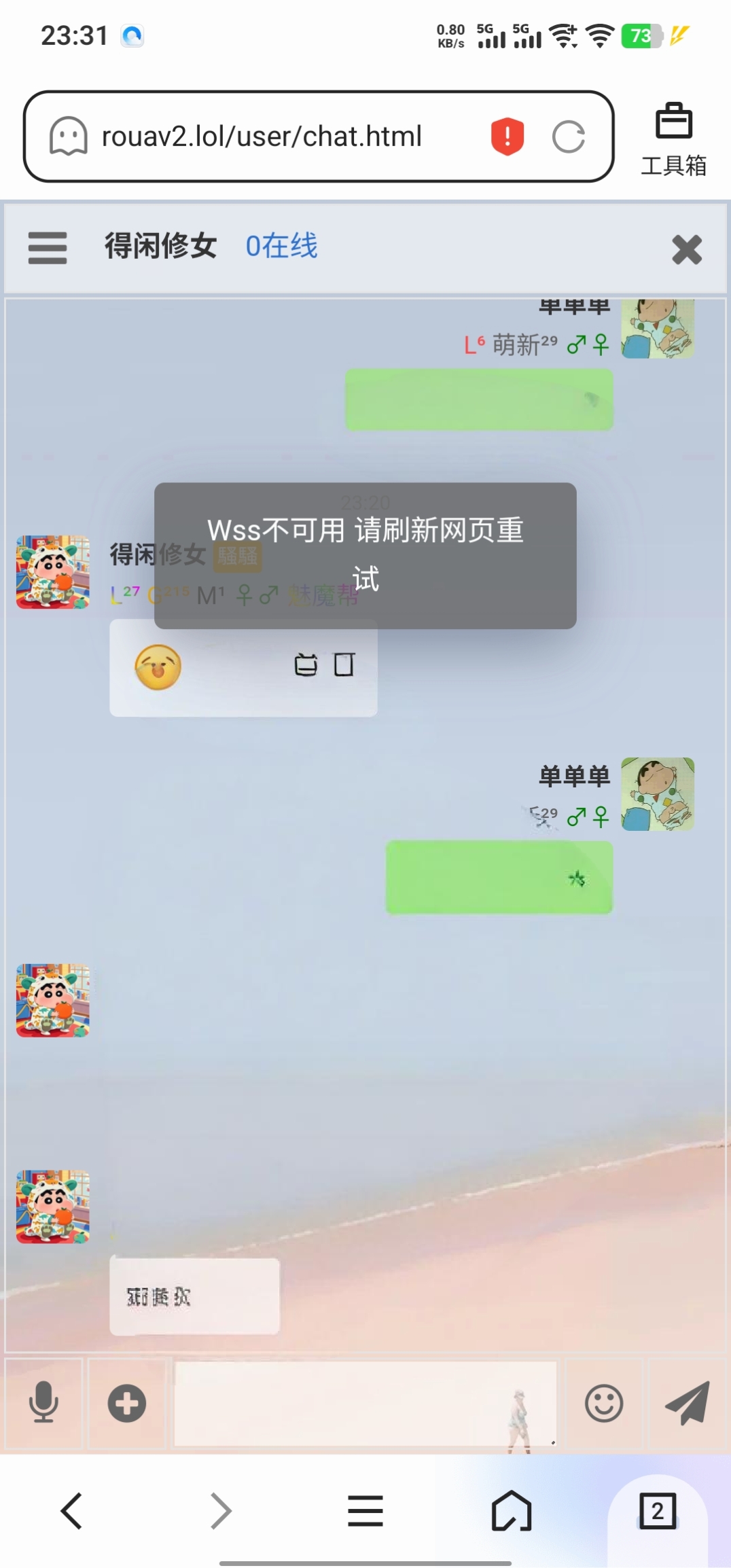Tap 单单单's avatar beside 萌新 label
Viewport: 731px width, 1568px height.
tap(657, 329)
